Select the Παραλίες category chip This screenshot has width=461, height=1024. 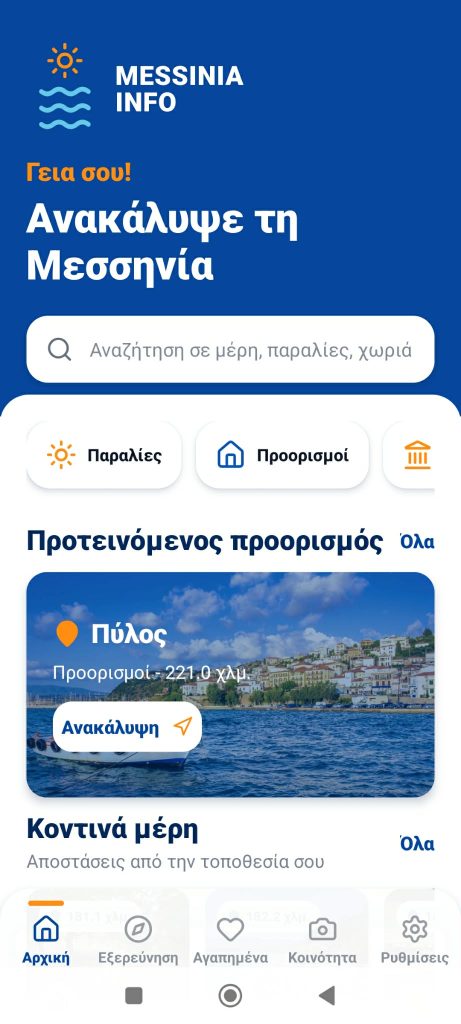[x=104, y=455]
